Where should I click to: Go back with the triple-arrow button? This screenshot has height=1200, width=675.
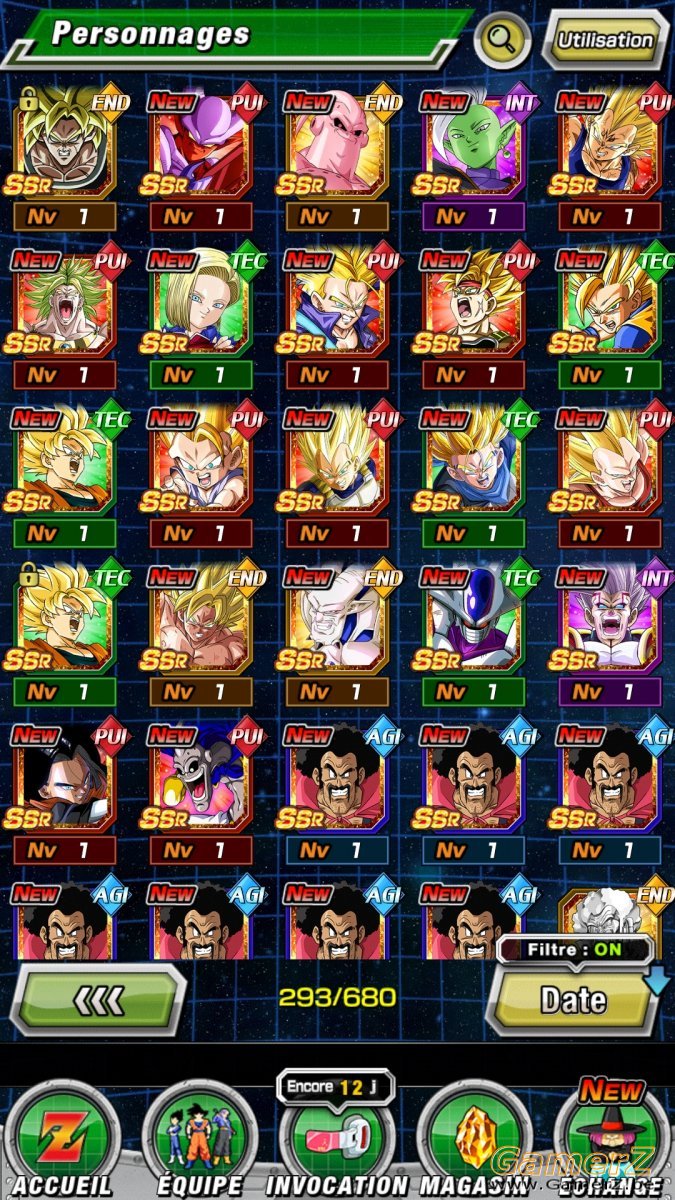(x=98, y=1000)
